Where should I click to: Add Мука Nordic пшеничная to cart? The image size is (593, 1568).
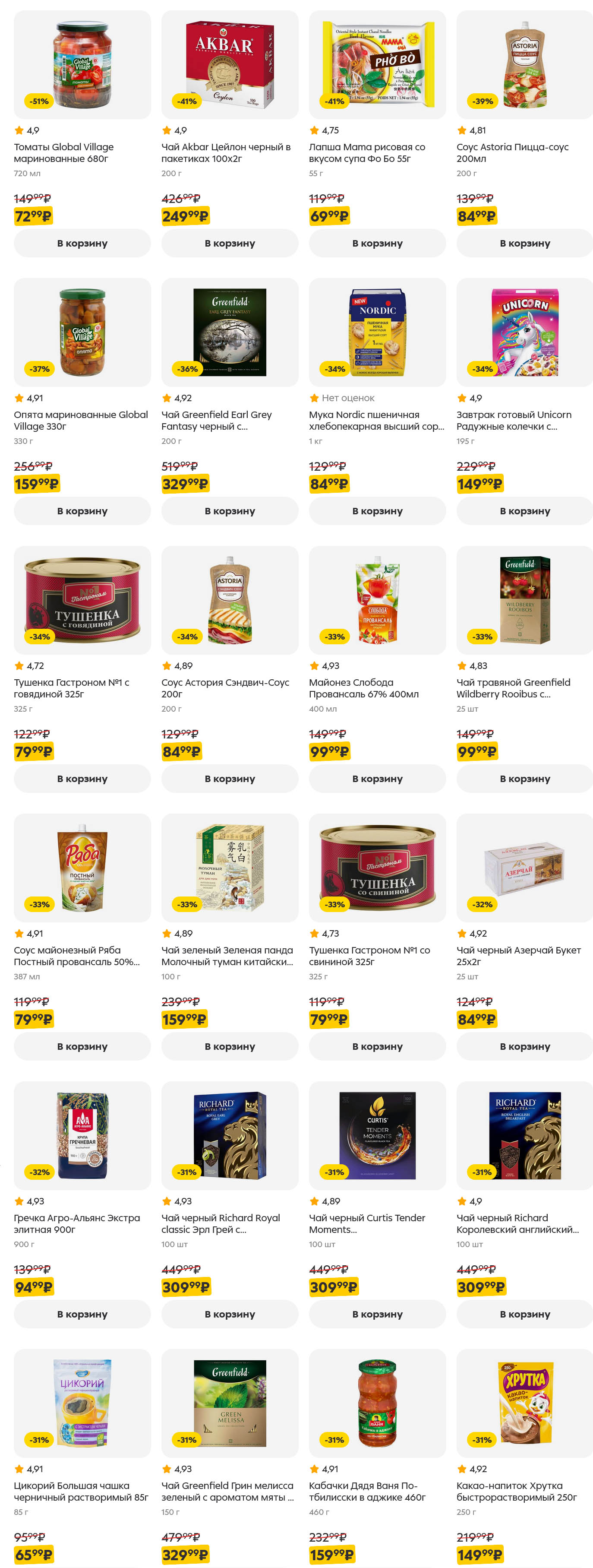[x=377, y=511]
